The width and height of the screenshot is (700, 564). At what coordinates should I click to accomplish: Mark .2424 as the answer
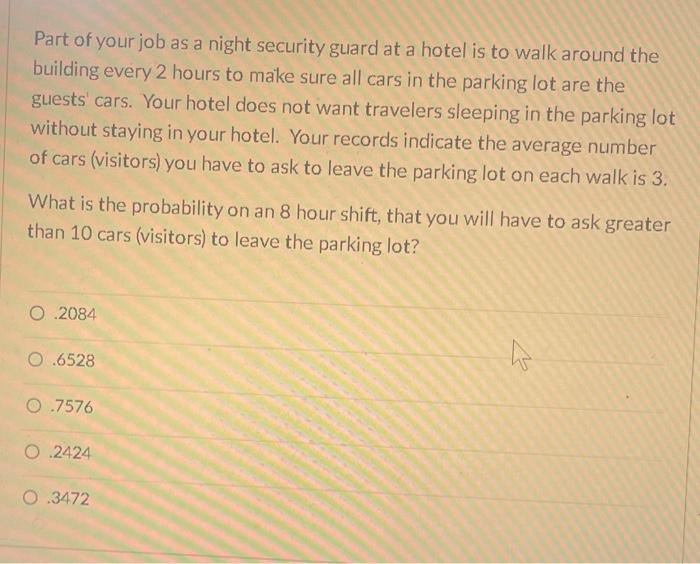[39, 453]
